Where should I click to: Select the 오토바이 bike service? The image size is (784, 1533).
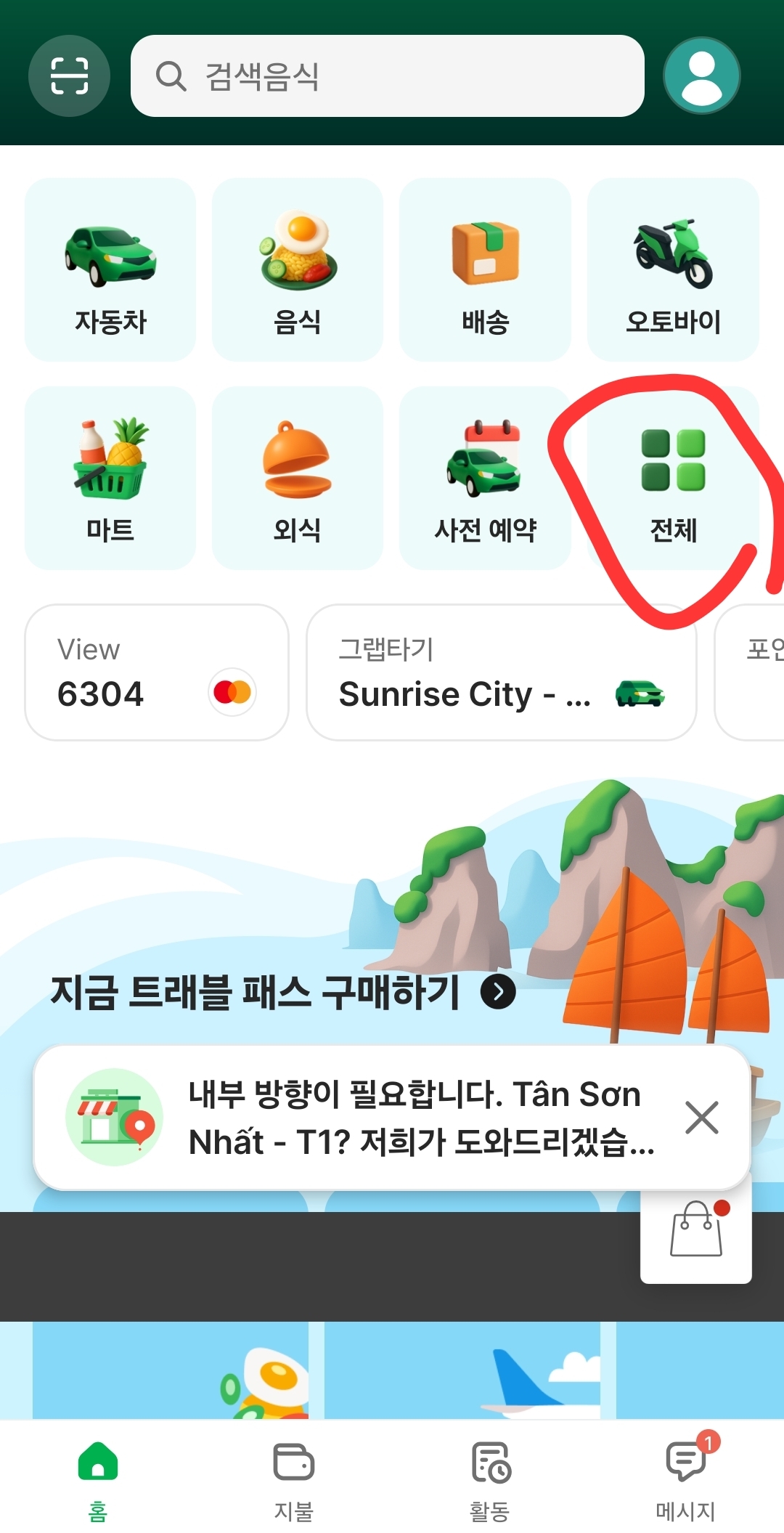[x=673, y=269]
